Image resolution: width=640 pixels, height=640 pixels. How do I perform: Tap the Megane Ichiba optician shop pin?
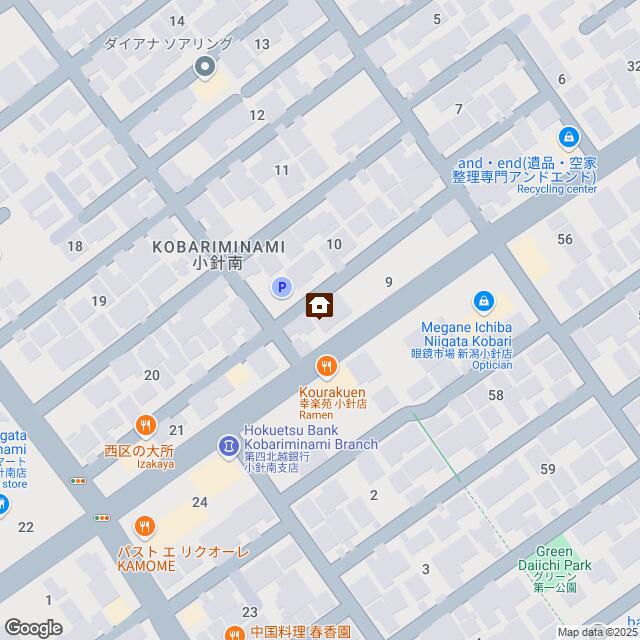[483, 300]
